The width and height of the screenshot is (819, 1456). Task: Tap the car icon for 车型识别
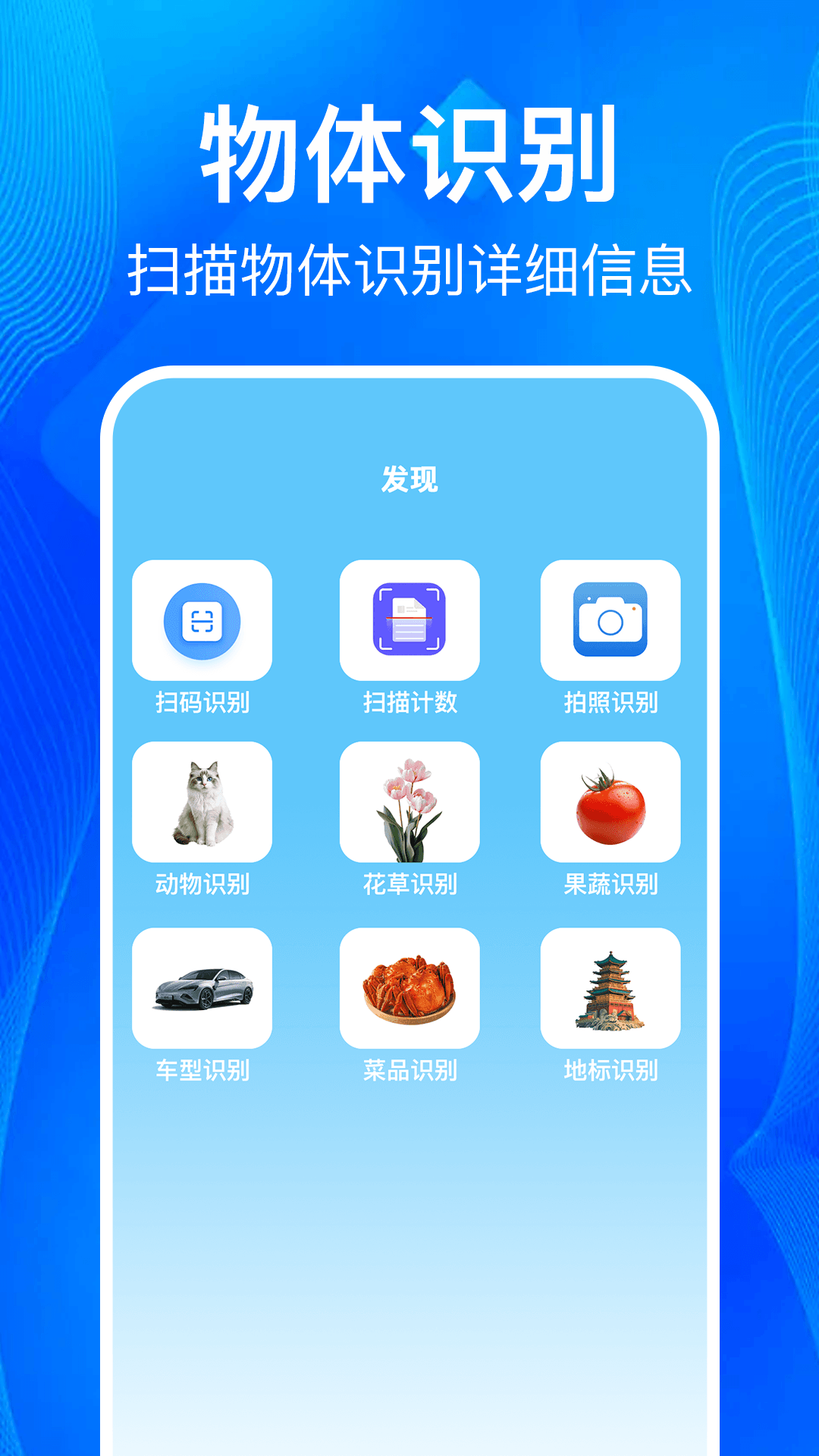tap(202, 990)
